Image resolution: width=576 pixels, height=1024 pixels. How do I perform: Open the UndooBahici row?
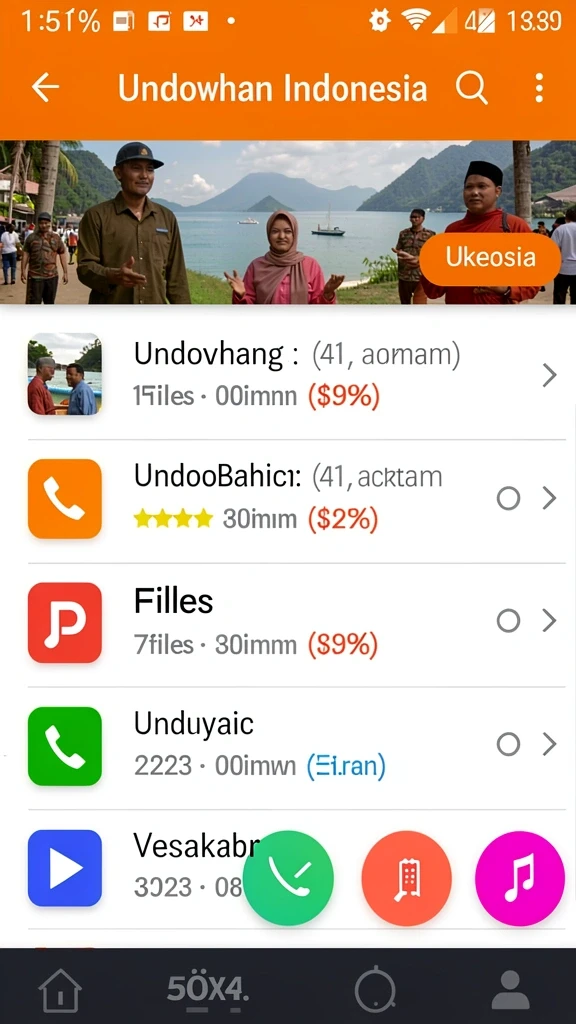pos(288,498)
